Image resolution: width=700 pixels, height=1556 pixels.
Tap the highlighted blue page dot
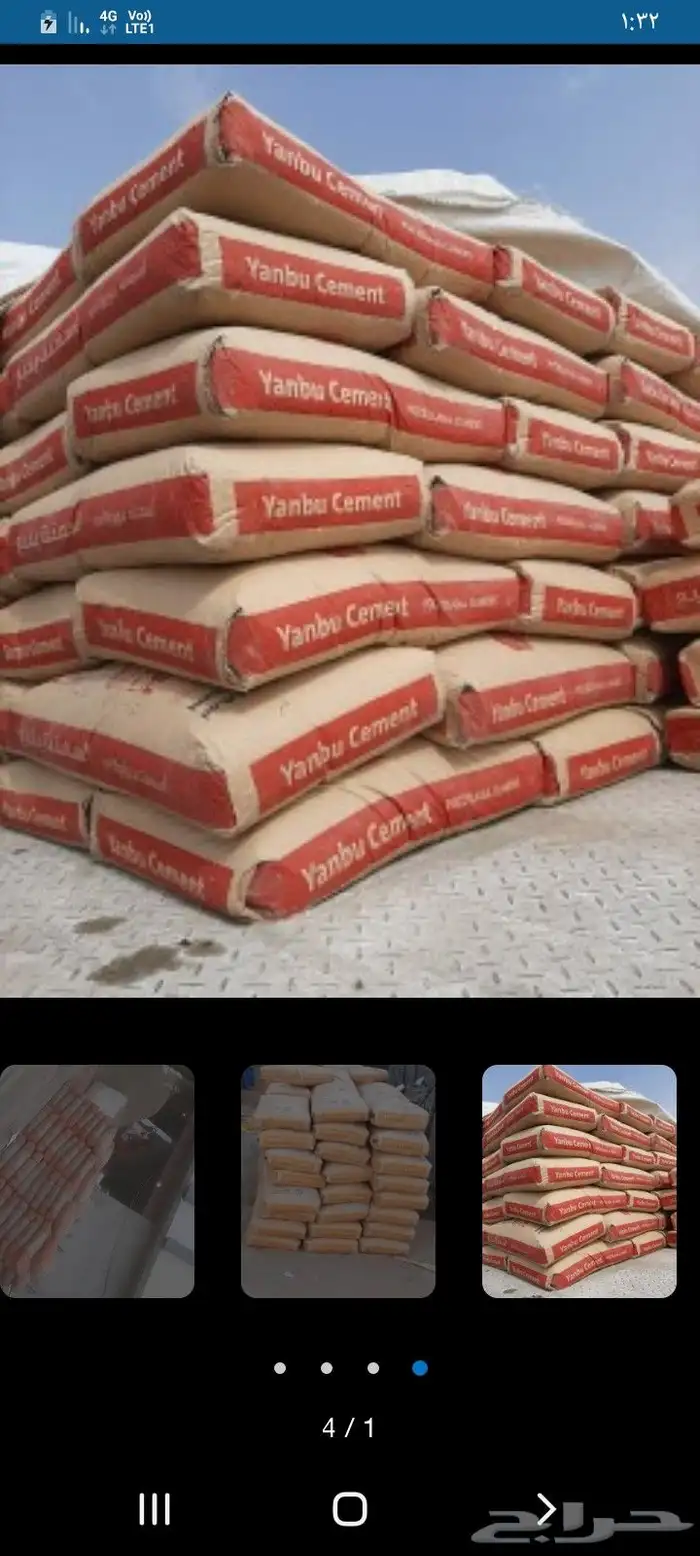pos(420,1368)
